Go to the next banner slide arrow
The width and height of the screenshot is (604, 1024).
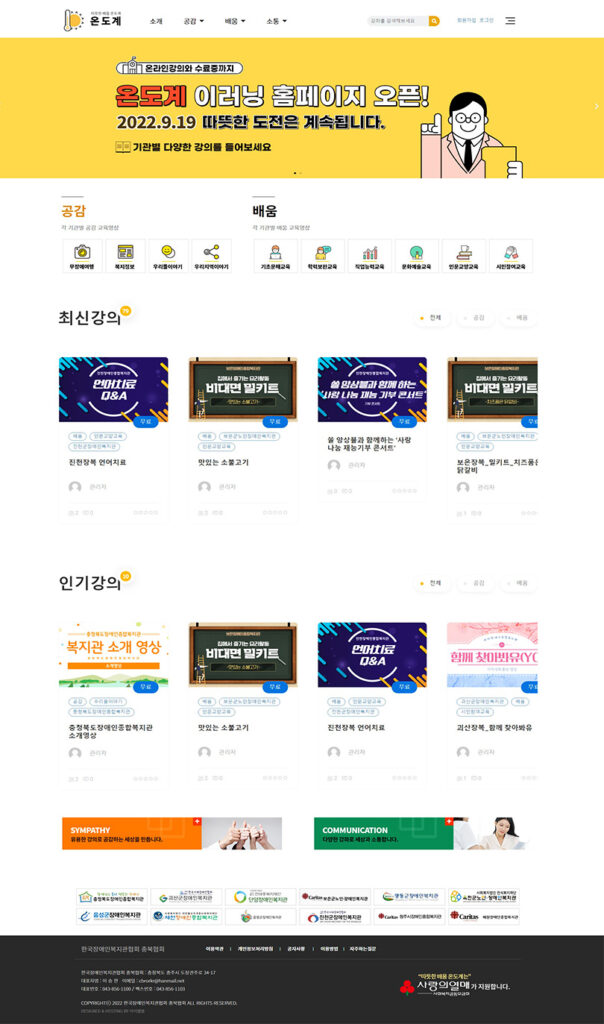596,106
